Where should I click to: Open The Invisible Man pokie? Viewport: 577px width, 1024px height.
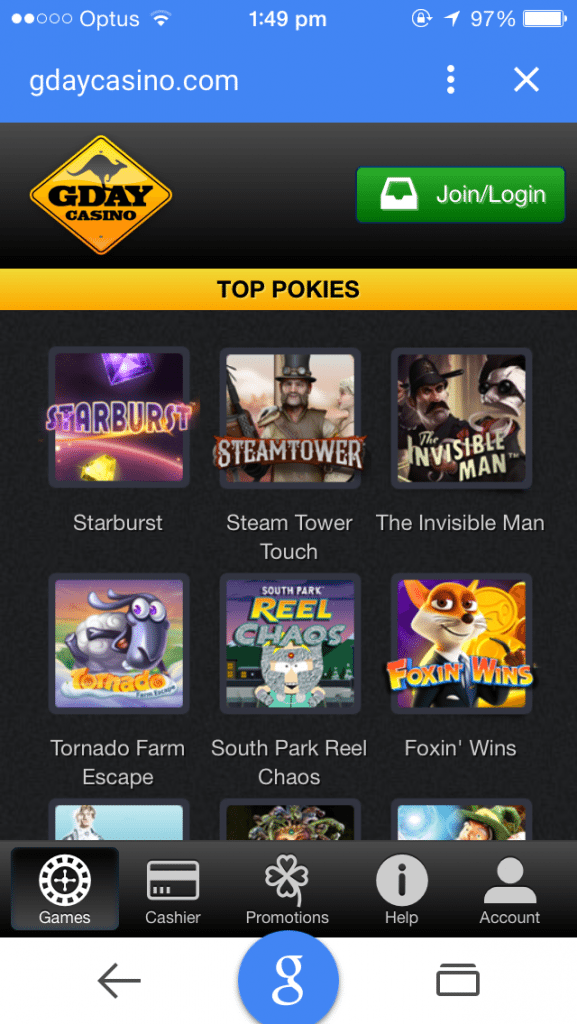461,417
